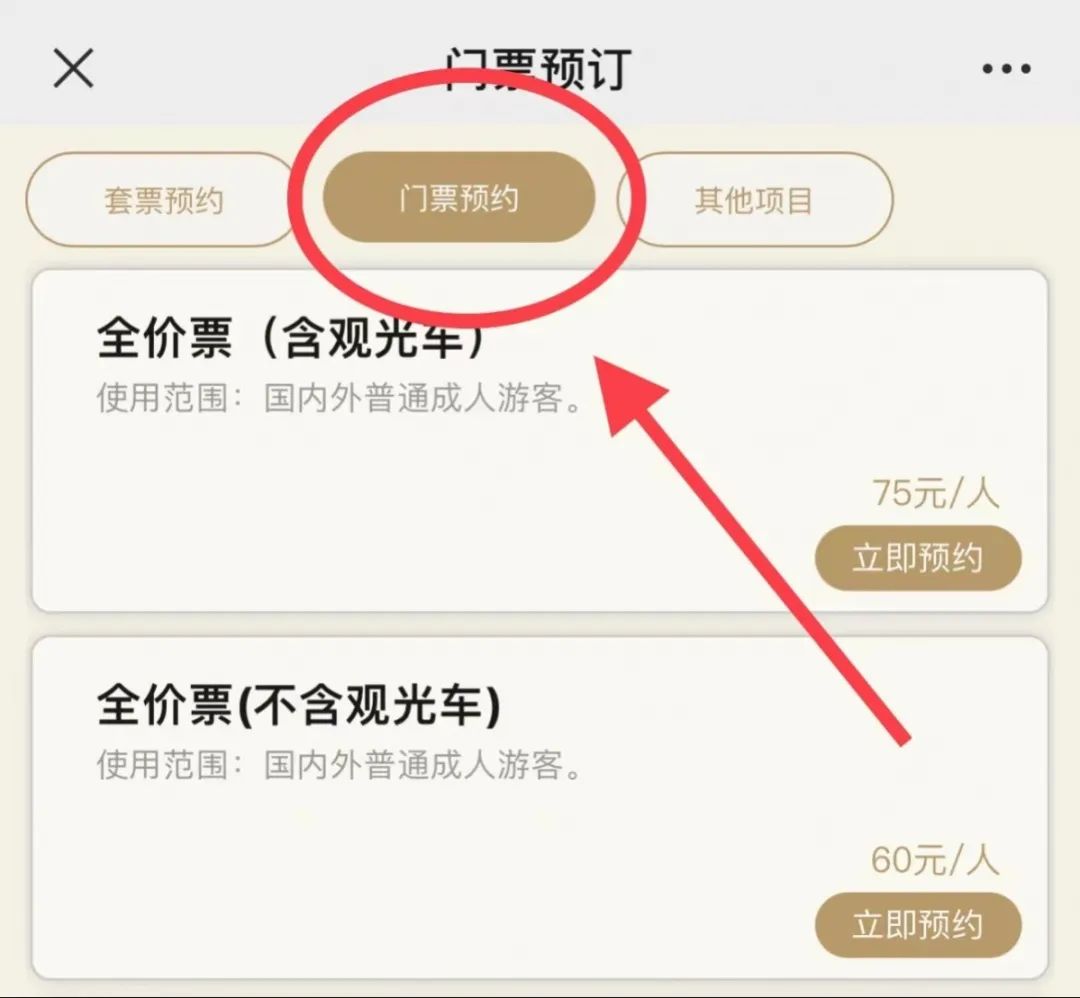
Task: Switch to the 其他项目 tab
Action: point(754,200)
